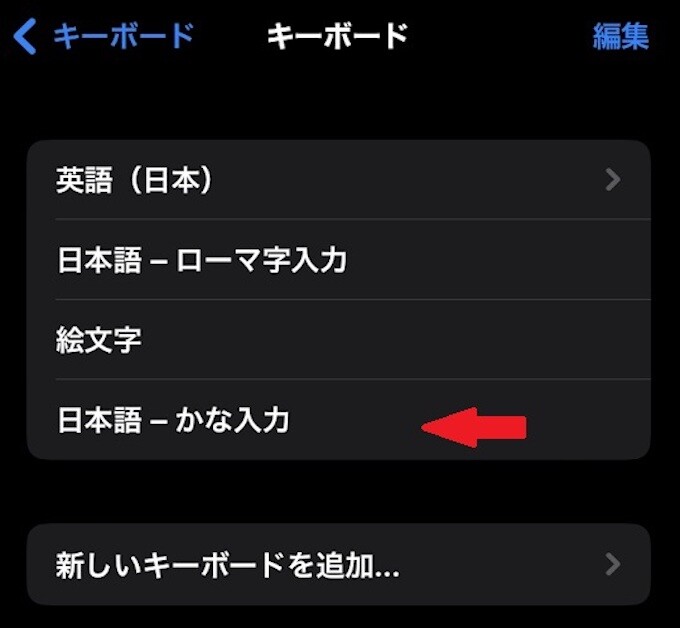This screenshot has height=628, width=680.
Task: Tap 編集 to edit keyboards
Action: coord(621,37)
